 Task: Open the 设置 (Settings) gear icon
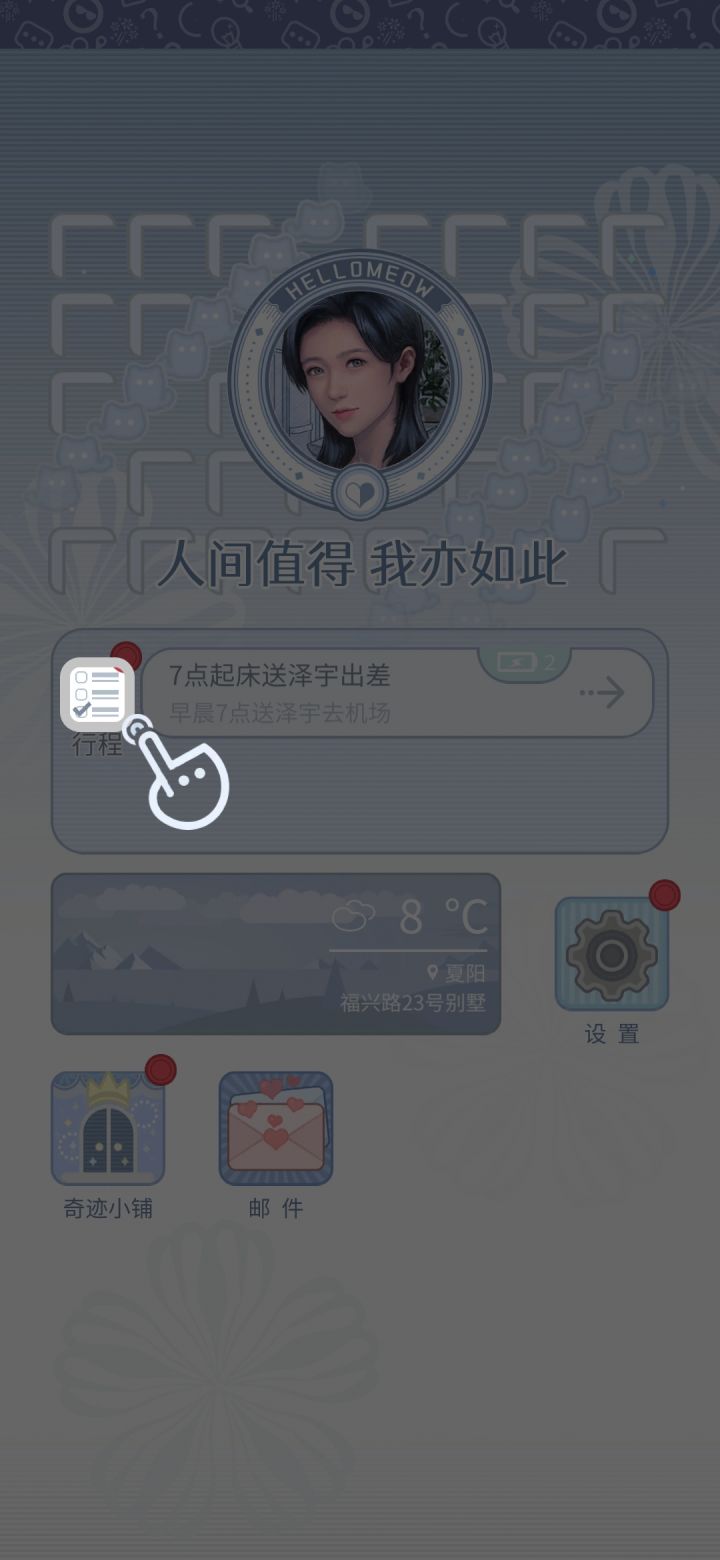tap(611, 952)
